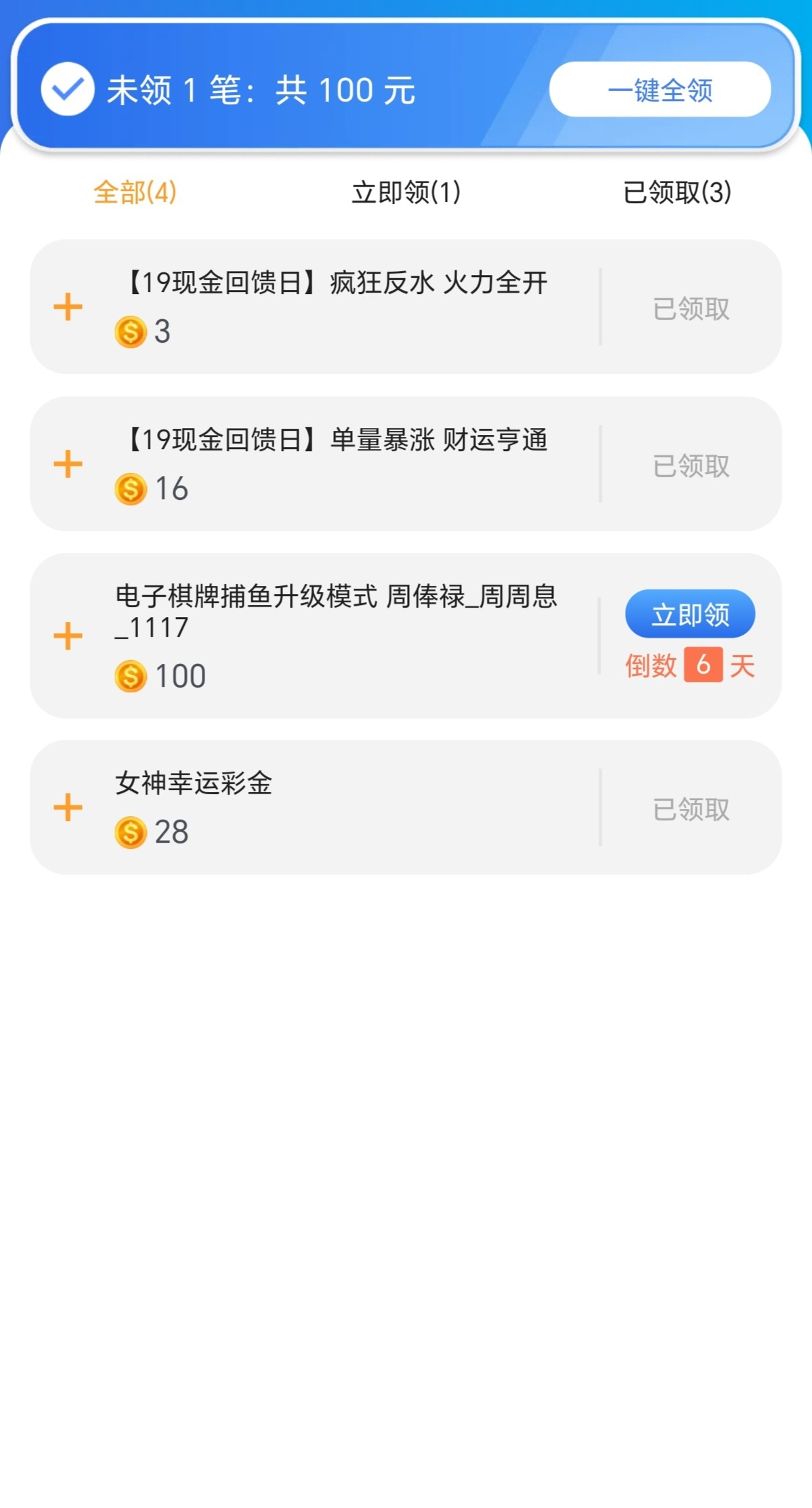Expand the 单量暴涨 财运亨通 reward details

[68, 464]
